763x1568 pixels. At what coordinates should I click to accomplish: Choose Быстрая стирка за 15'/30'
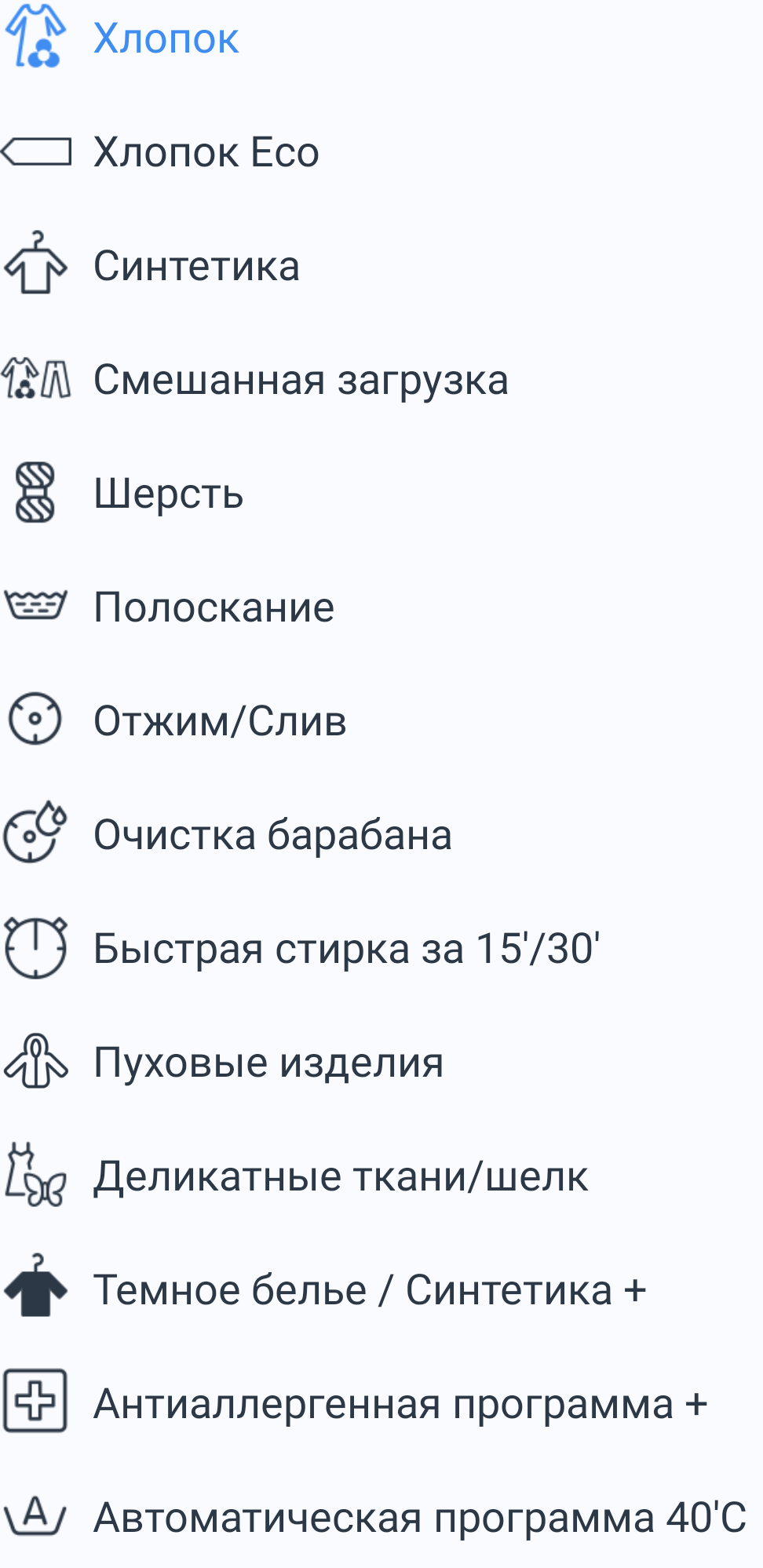tap(346, 949)
